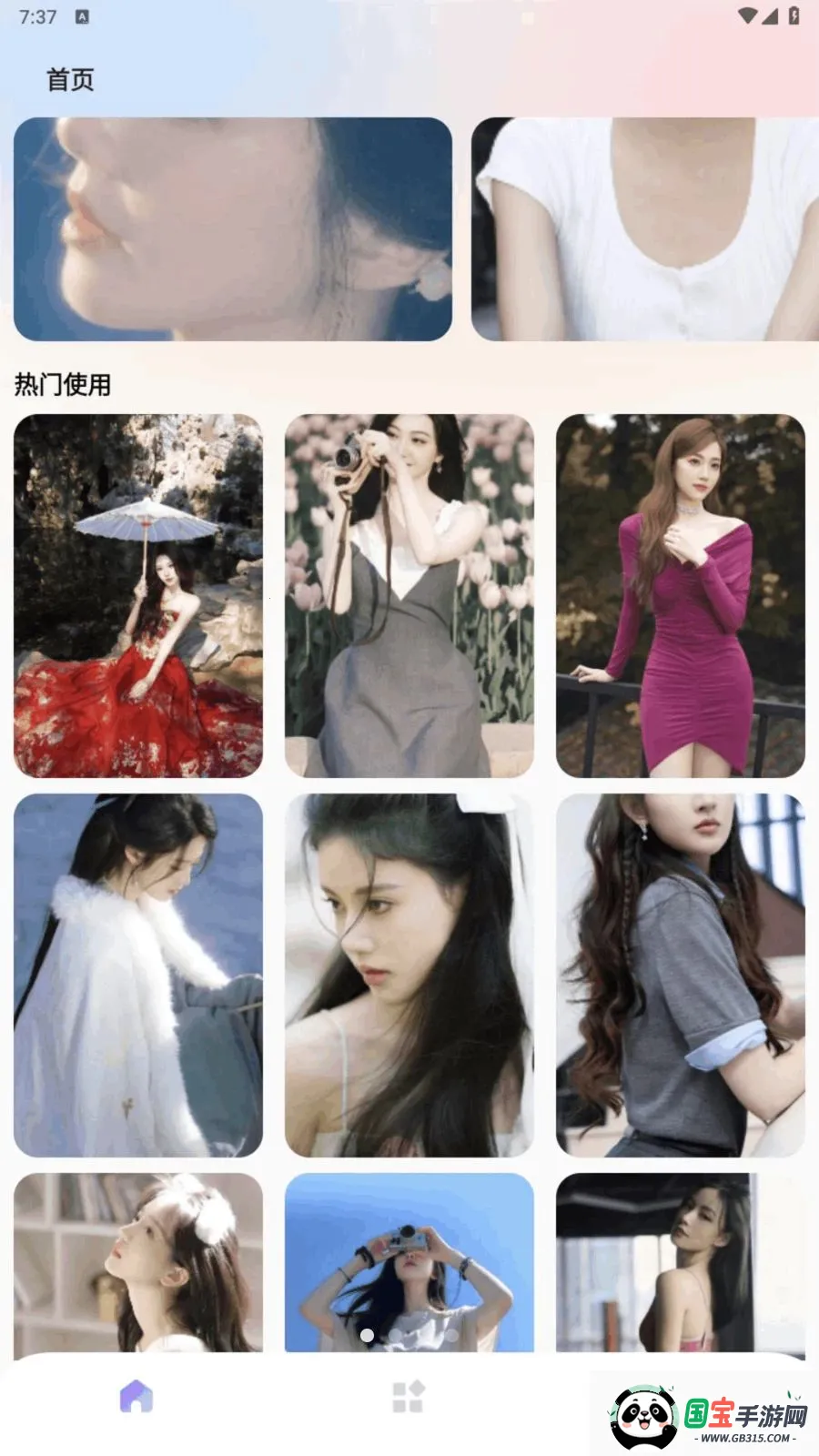Open the white fur coat photo

[138, 976]
